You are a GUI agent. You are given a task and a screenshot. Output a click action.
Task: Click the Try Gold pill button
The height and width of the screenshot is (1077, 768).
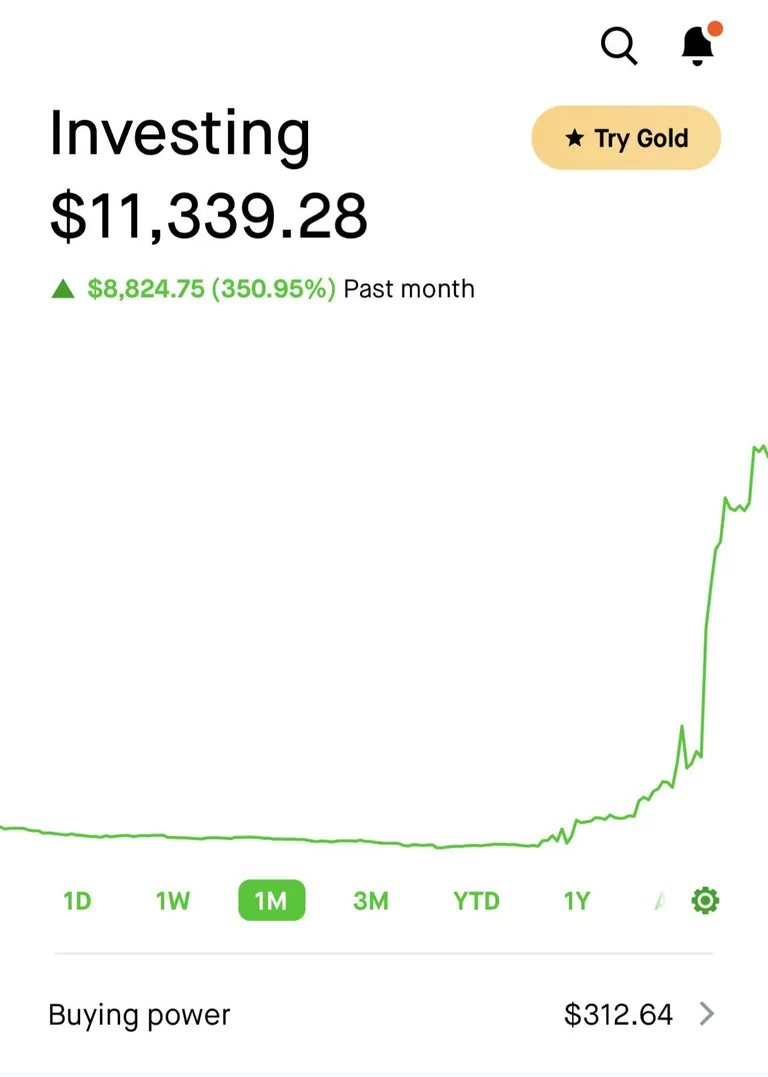pos(625,138)
